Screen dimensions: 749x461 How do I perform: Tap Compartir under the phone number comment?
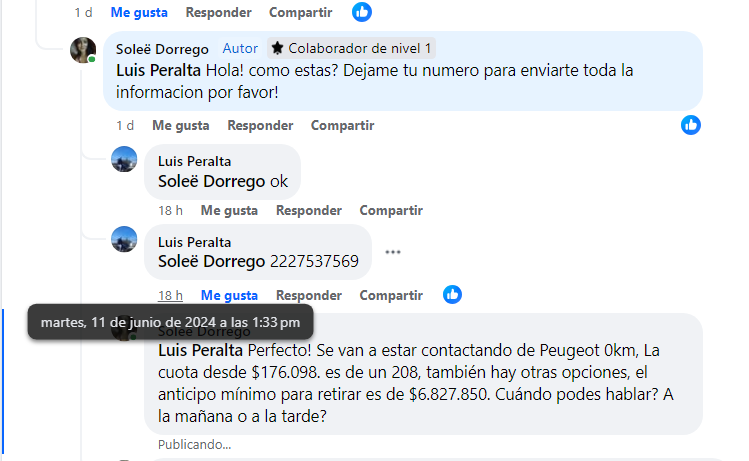(x=391, y=295)
